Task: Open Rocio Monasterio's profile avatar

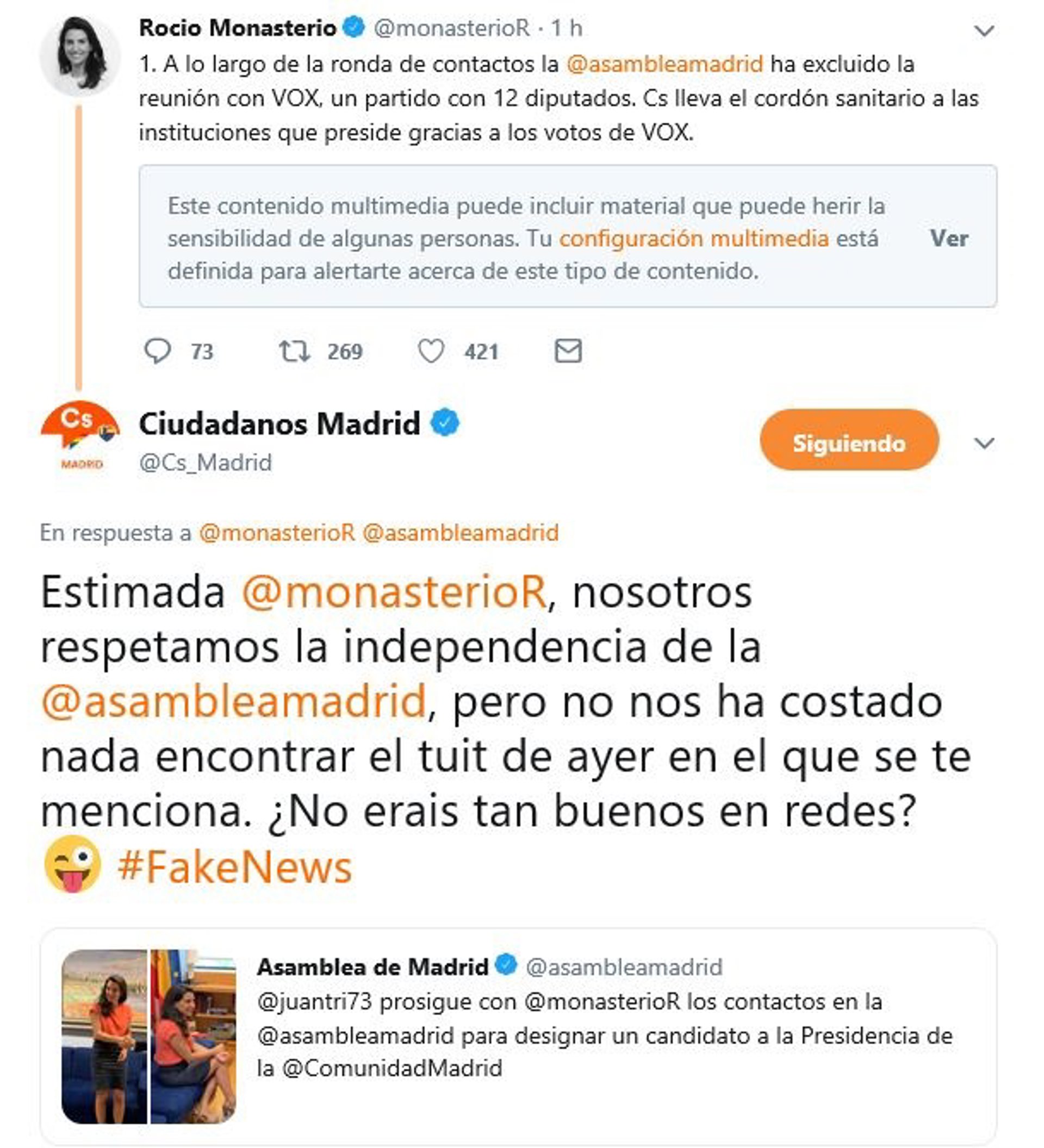Action: click(80, 55)
